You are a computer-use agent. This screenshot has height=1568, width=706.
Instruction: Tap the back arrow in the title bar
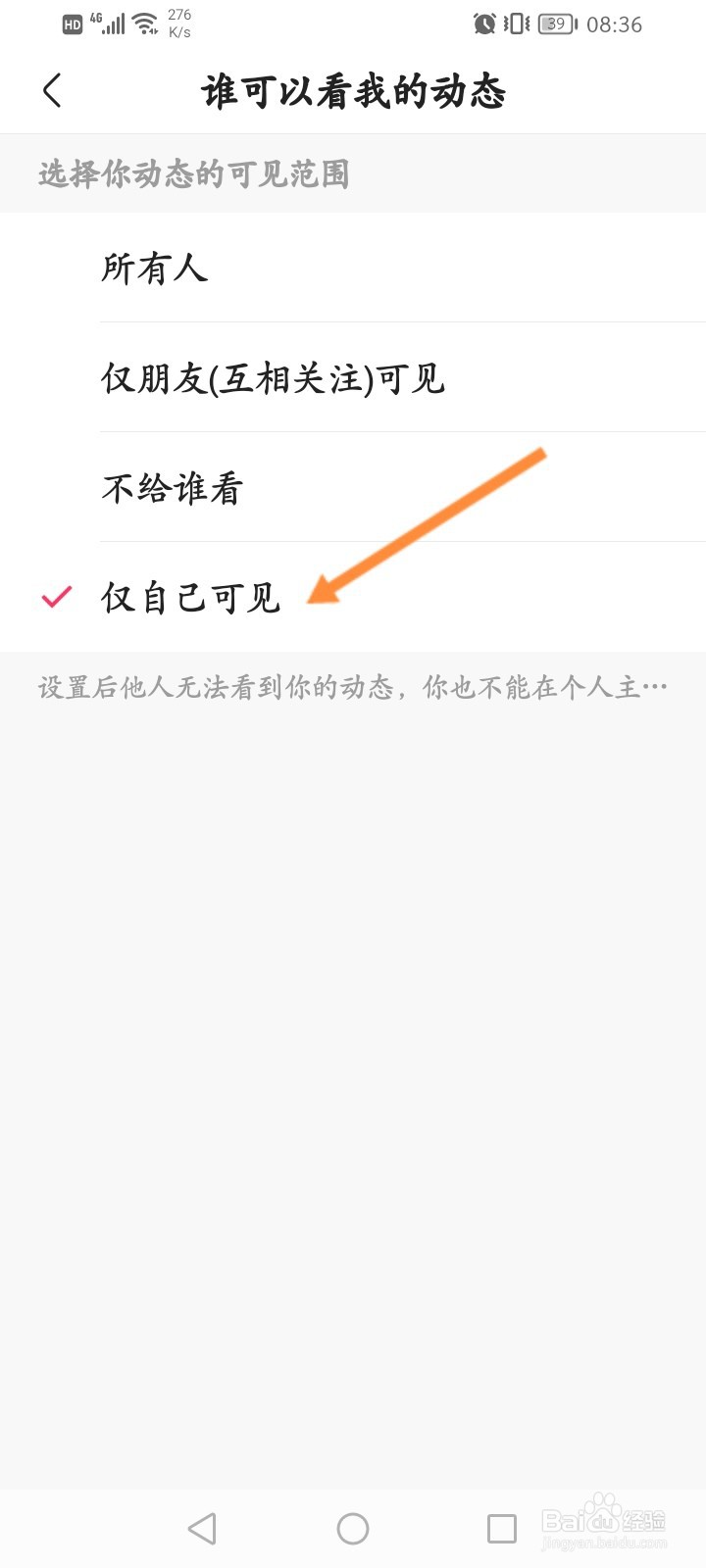52,89
